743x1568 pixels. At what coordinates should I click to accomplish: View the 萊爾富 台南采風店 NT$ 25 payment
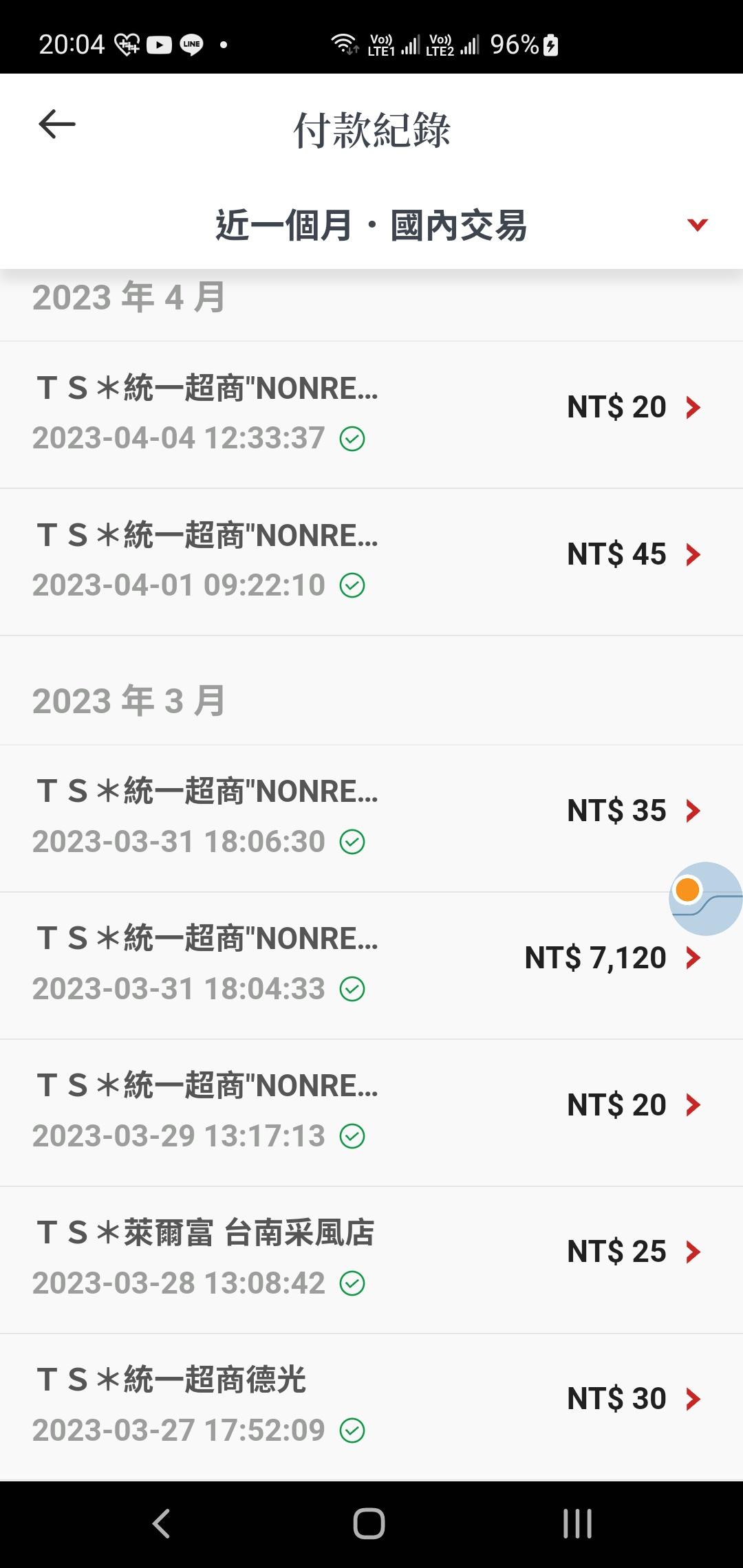pyautogui.click(x=371, y=1260)
